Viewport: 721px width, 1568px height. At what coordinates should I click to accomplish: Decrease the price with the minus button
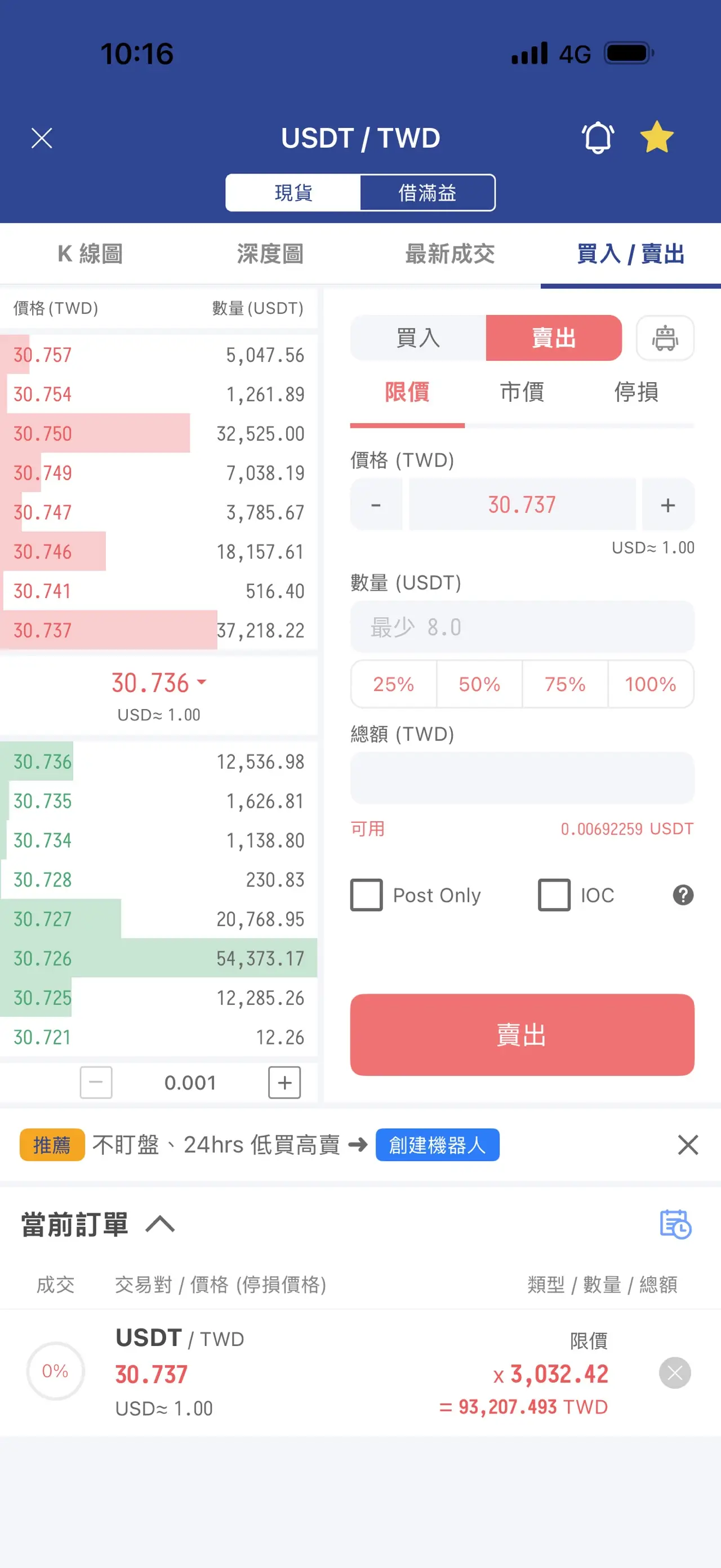(376, 504)
